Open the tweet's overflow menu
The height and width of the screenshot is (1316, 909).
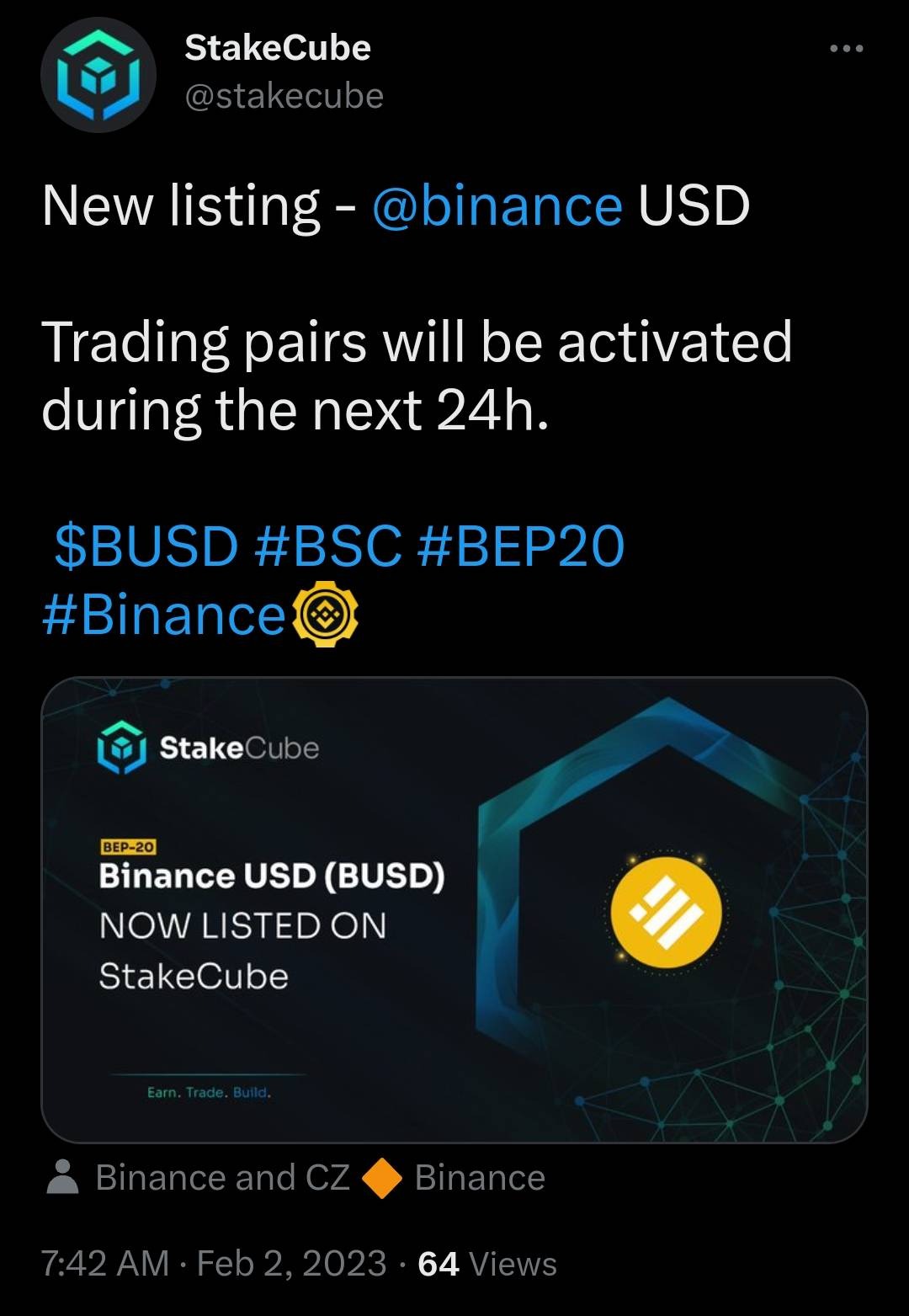[x=846, y=49]
